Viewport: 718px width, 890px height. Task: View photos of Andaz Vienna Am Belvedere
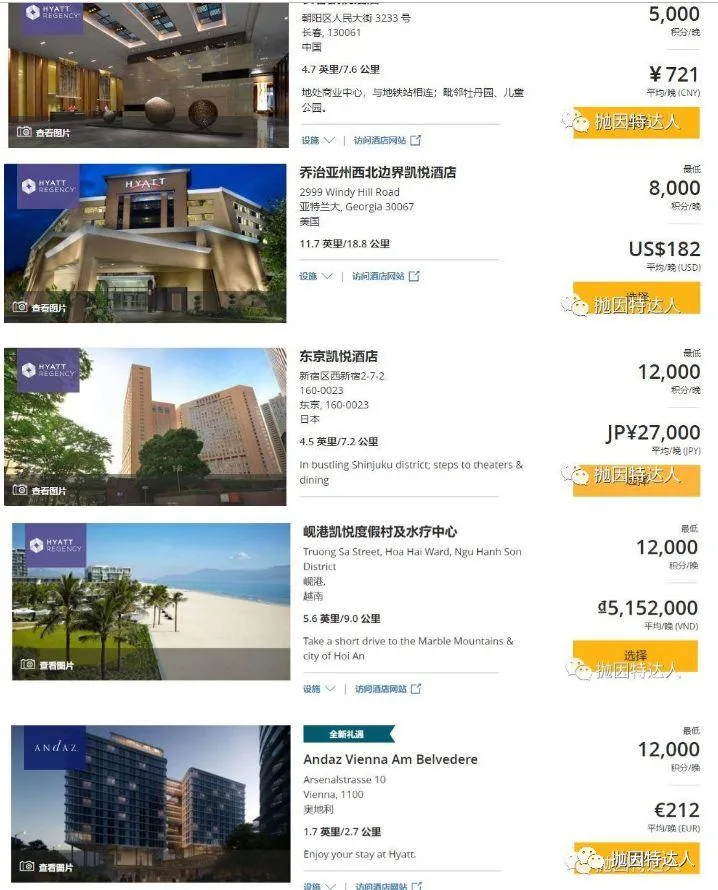[48, 866]
